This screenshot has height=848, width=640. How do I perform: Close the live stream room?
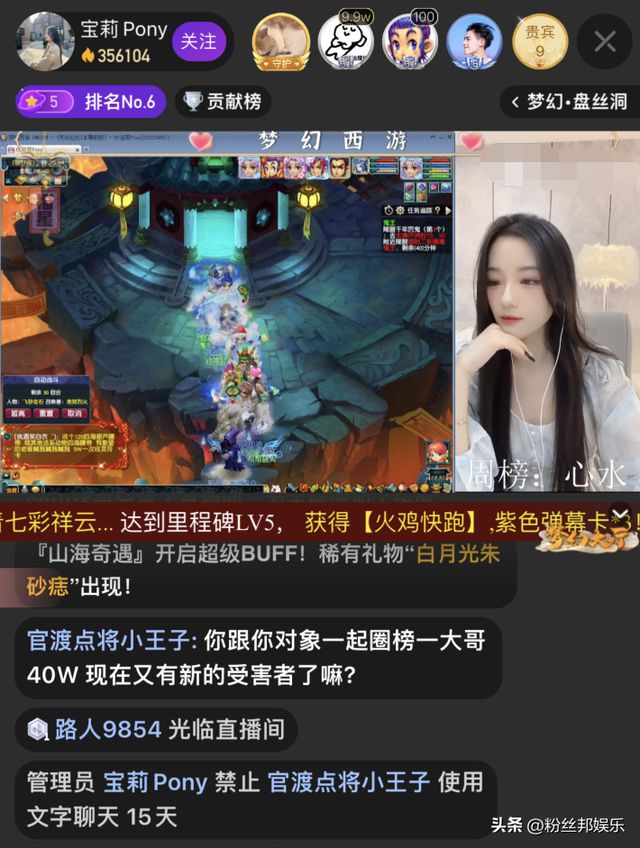pyautogui.click(x=605, y=41)
